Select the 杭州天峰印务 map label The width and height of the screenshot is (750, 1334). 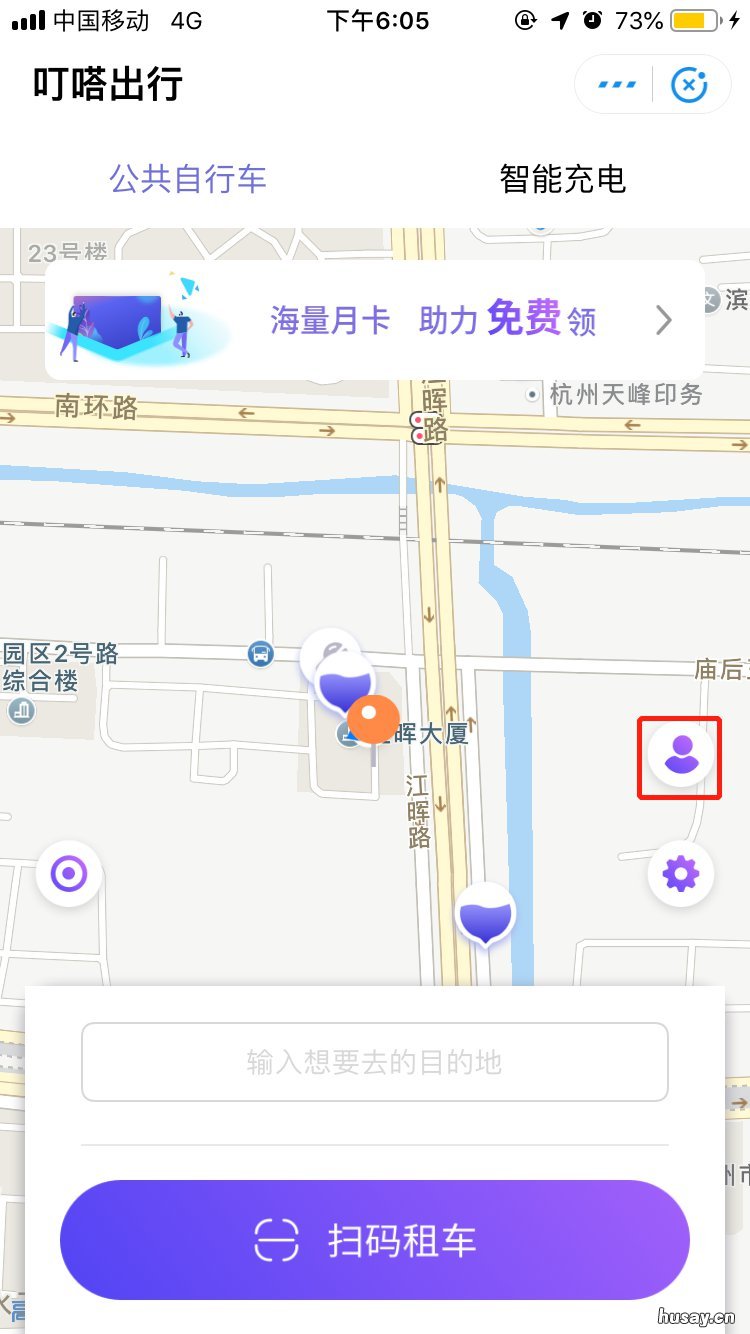(x=625, y=394)
